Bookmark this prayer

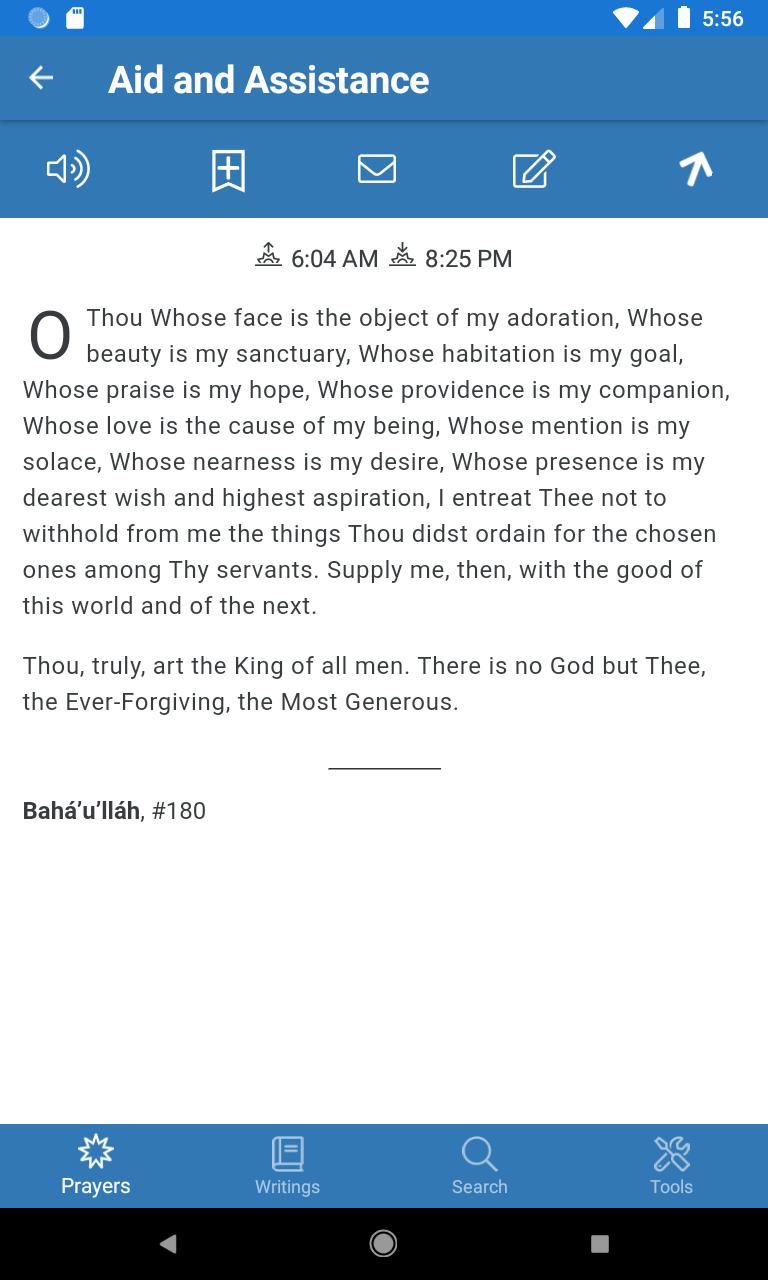[228, 170]
